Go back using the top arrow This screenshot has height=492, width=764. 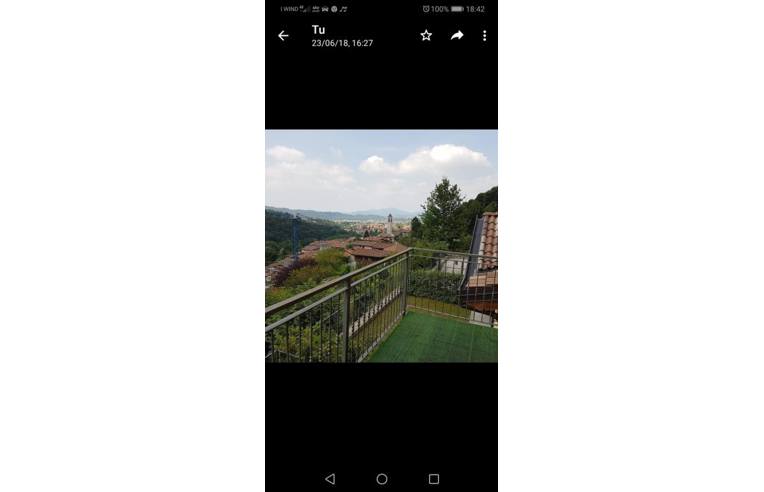coord(283,36)
